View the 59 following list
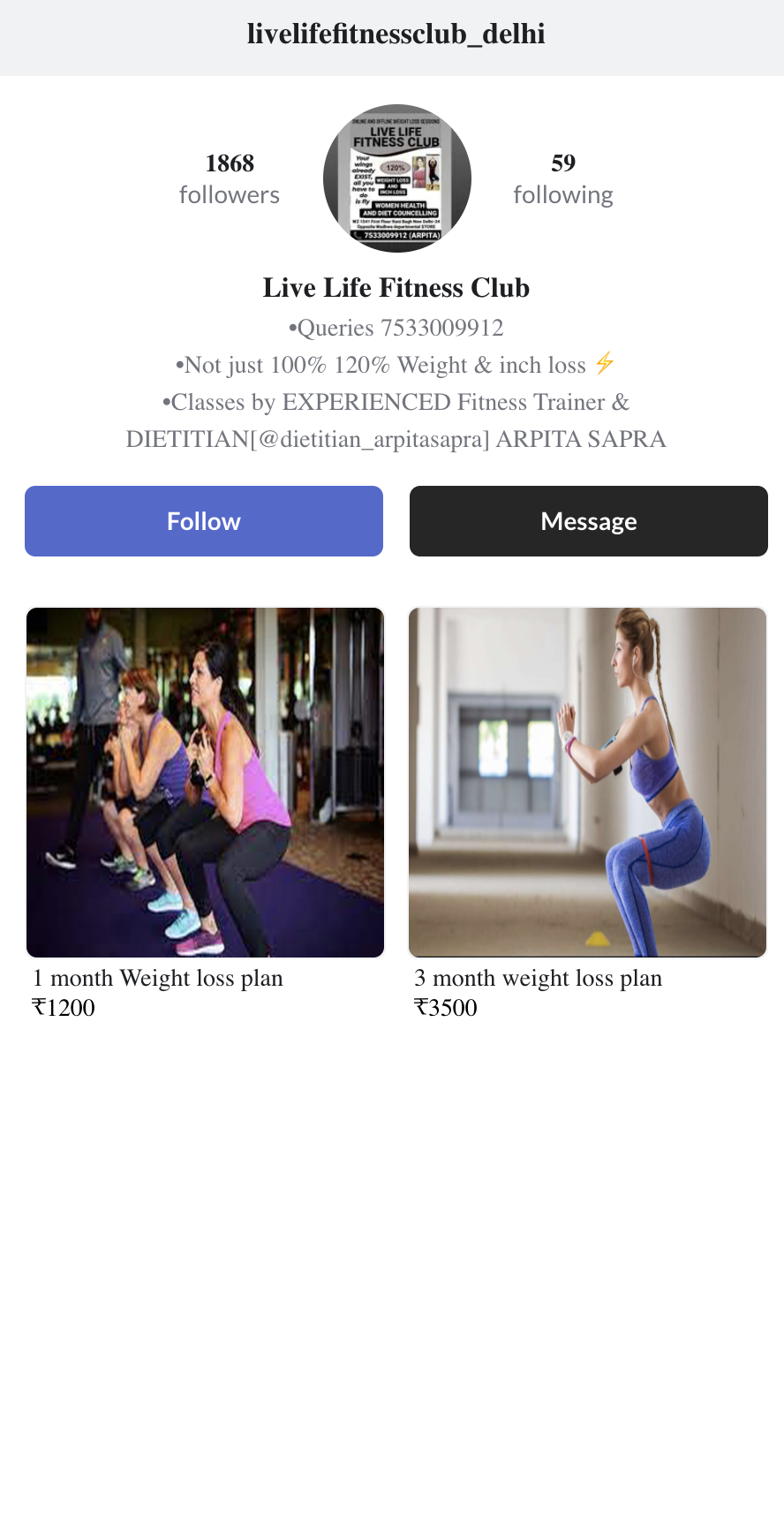The image size is (784, 1514). tap(563, 178)
